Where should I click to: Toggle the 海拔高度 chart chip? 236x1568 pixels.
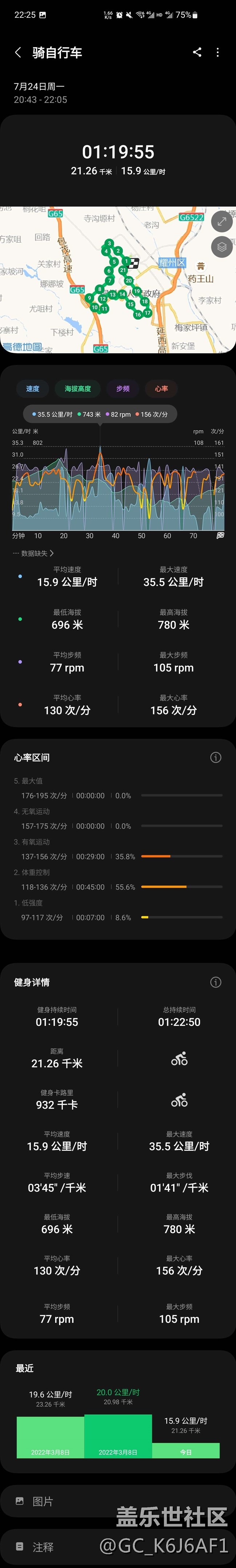point(77,388)
